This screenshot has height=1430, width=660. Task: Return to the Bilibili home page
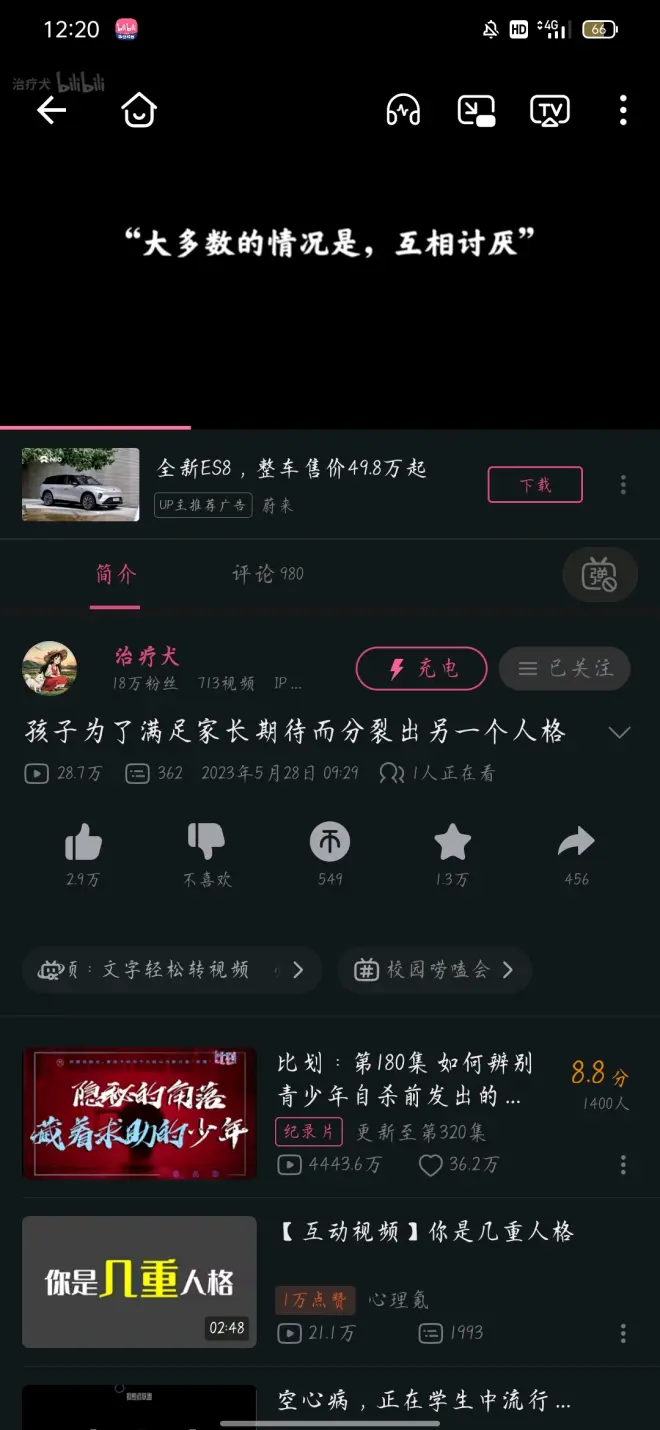(139, 110)
